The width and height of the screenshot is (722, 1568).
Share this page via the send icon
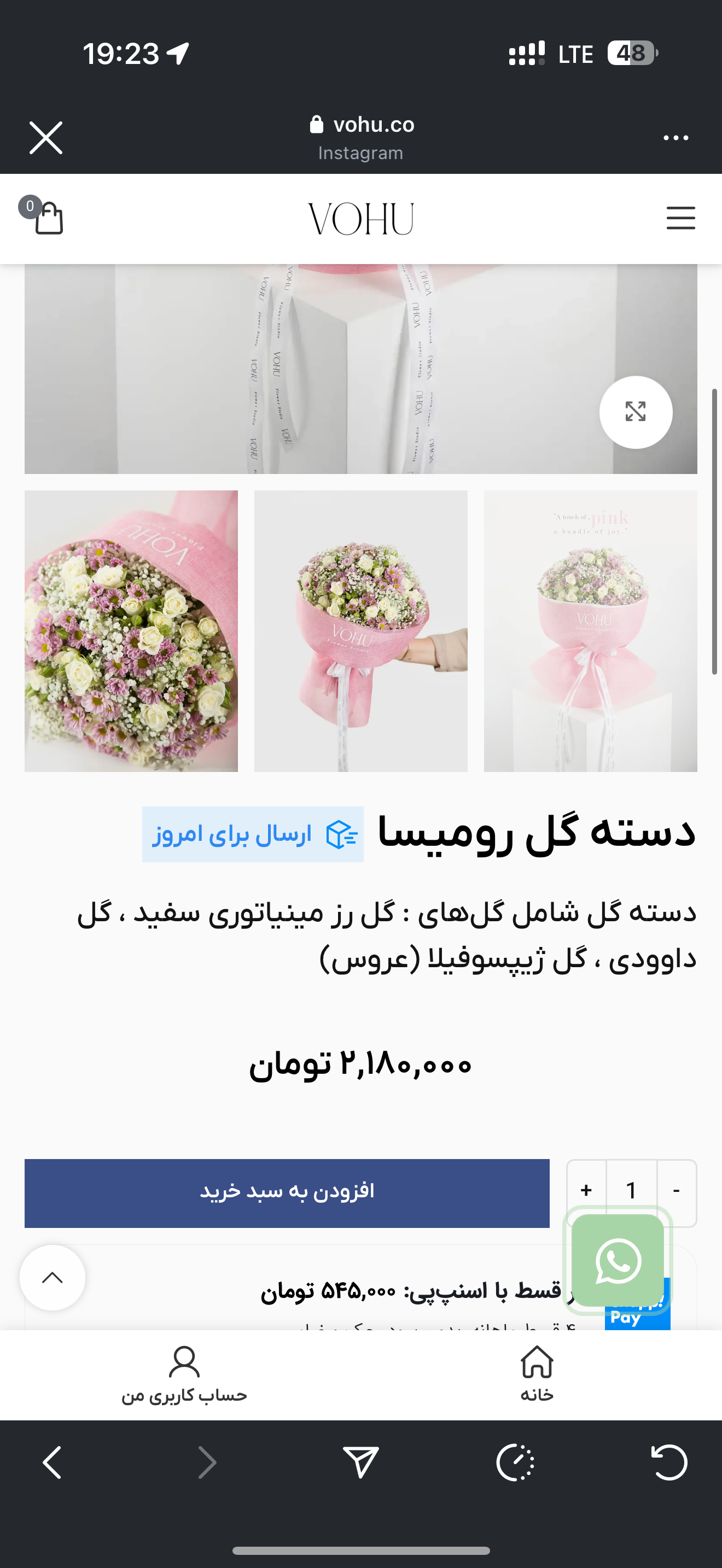click(x=361, y=1462)
